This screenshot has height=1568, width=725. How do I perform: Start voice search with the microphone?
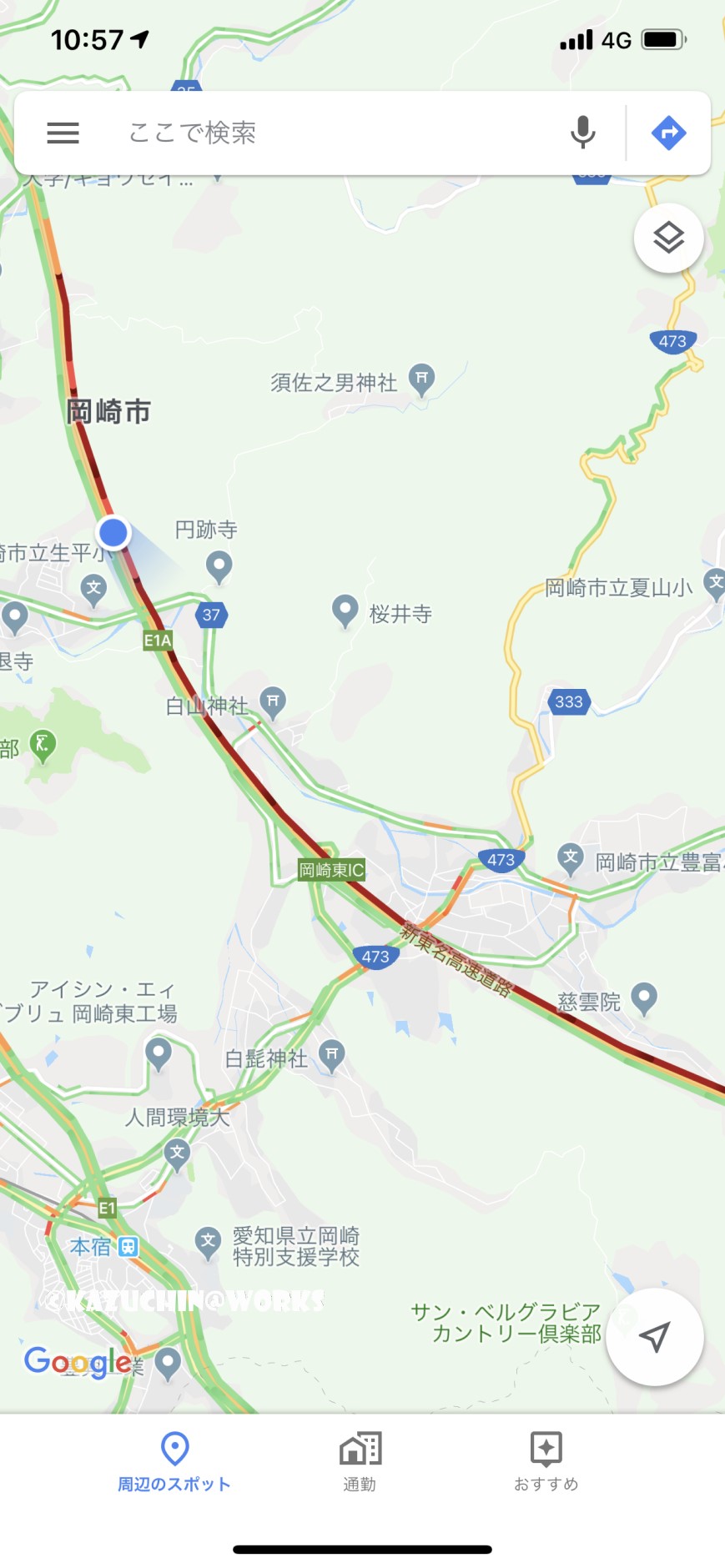[583, 133]
